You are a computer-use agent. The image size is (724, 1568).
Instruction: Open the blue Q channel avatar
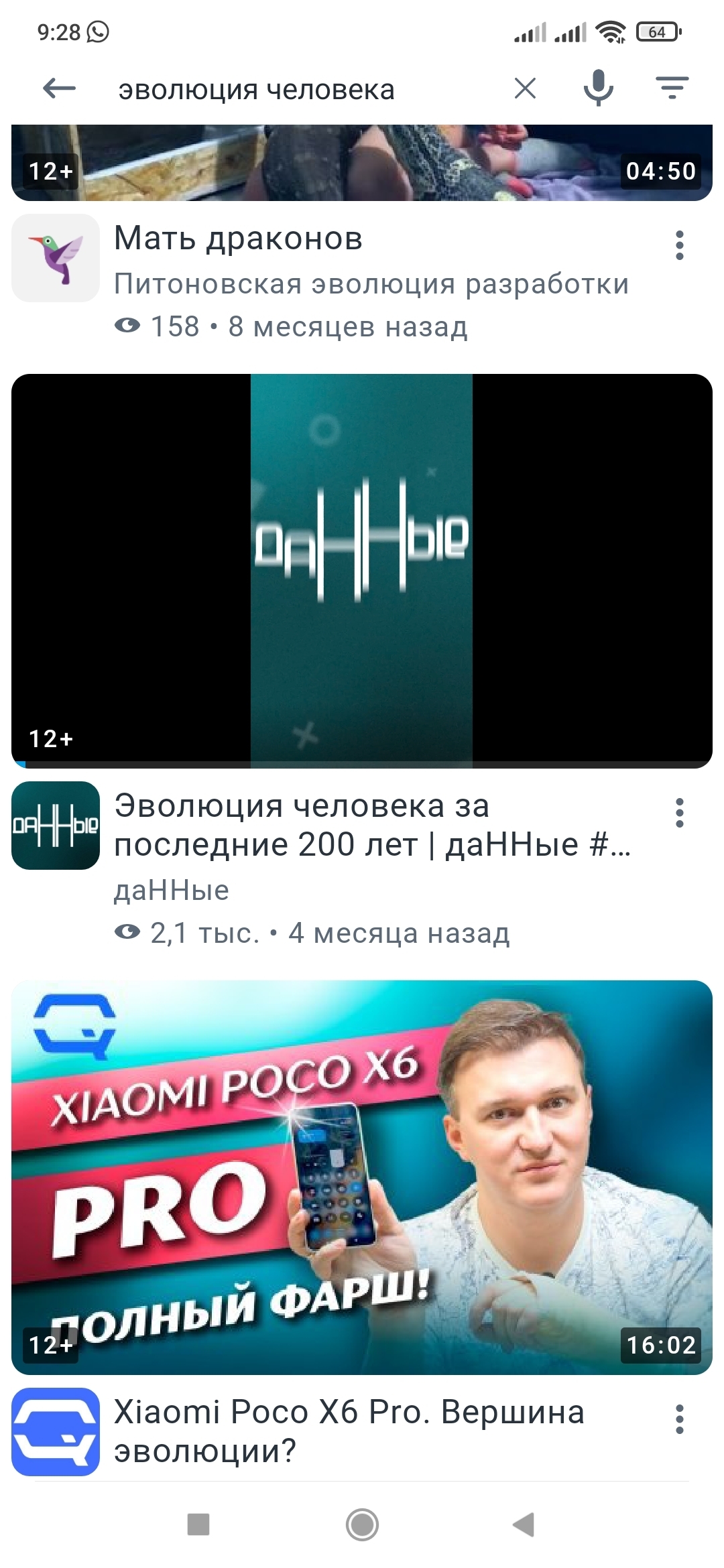(56, 1432)
